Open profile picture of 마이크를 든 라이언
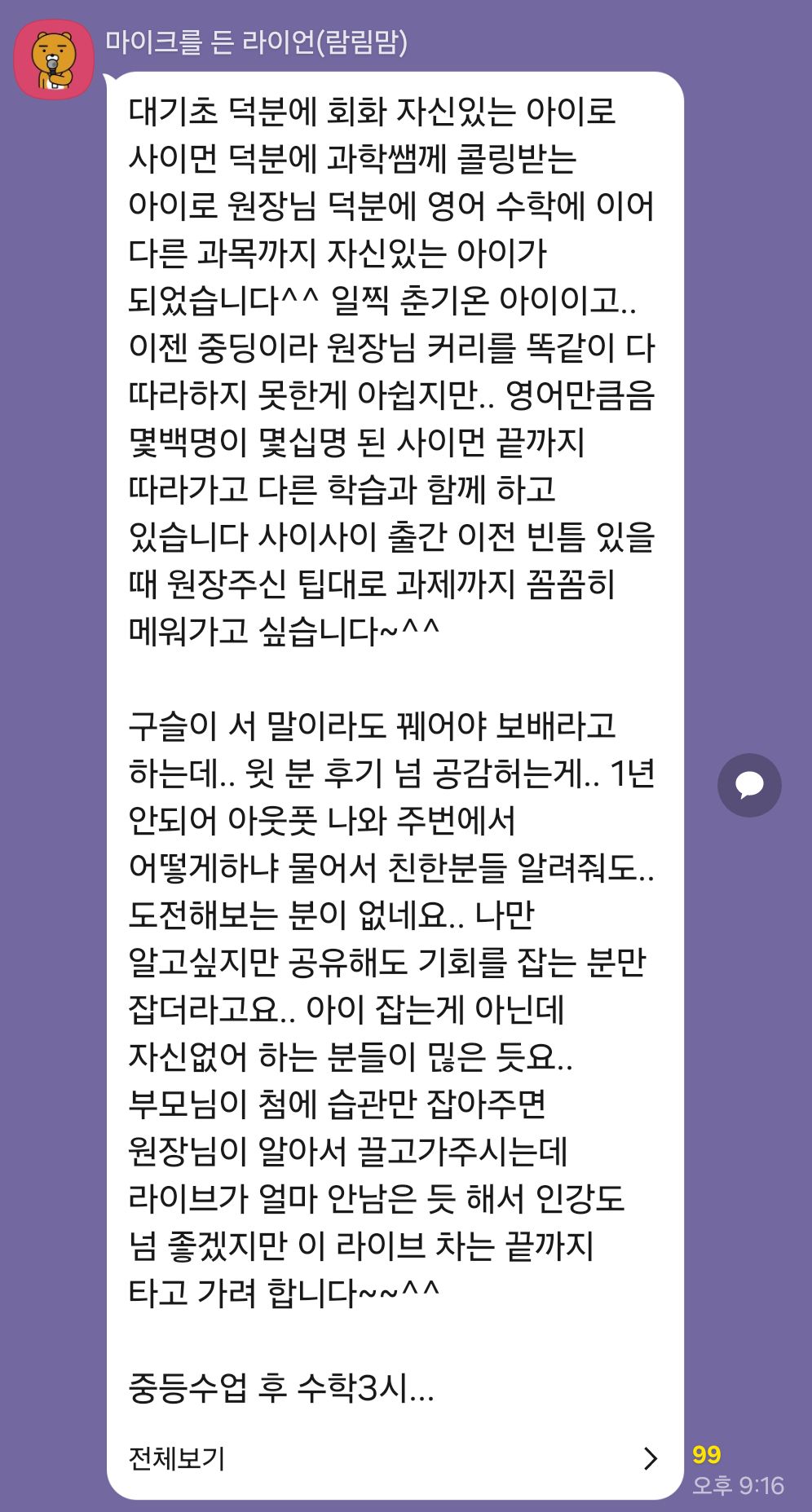 54,60
